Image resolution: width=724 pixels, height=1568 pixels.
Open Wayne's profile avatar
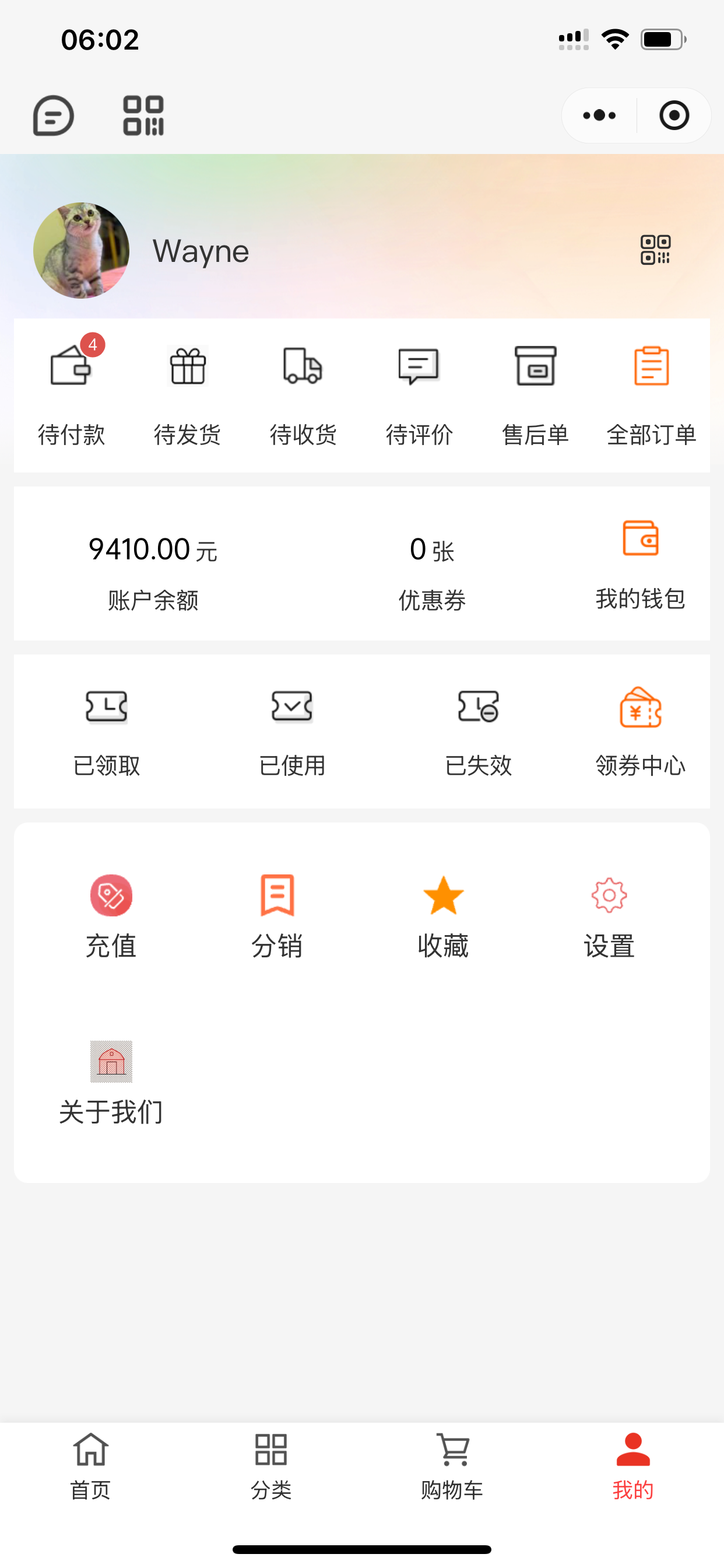click(x=82, y=250)
